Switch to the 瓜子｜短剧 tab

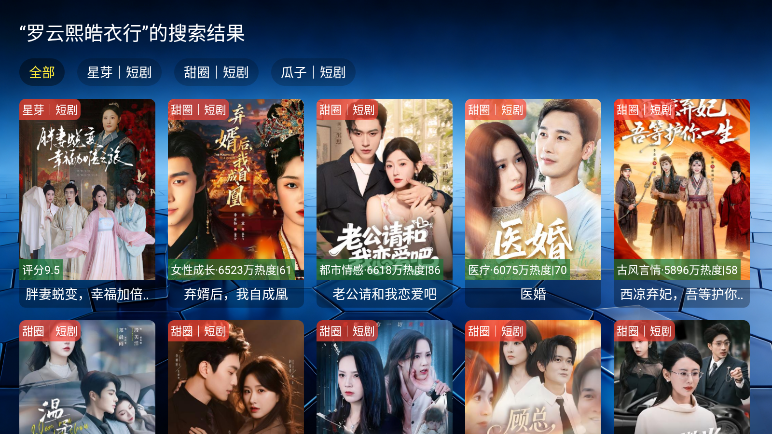click(312, 72)
